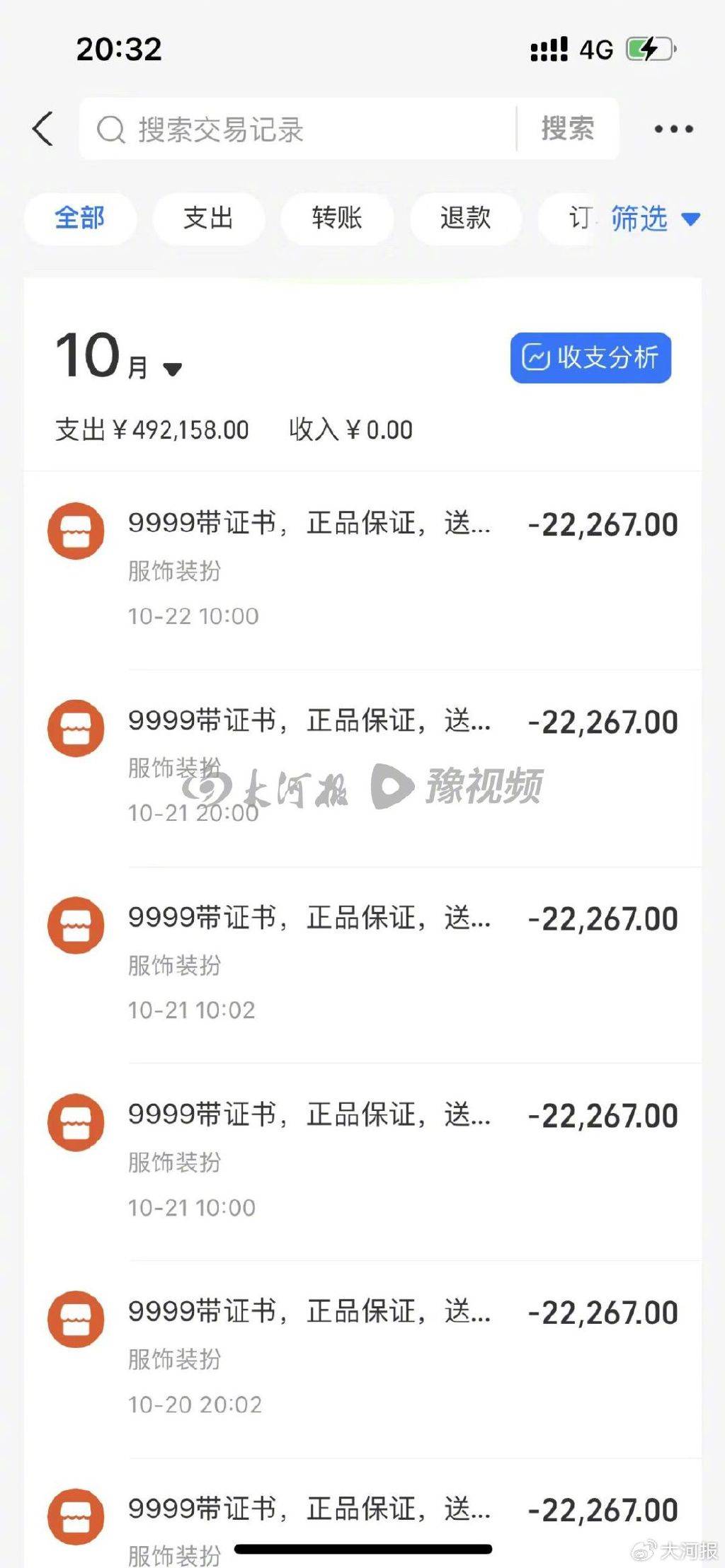
Task: Click the 搜索交易记录 search input field
Action: (x=297, y=128)
